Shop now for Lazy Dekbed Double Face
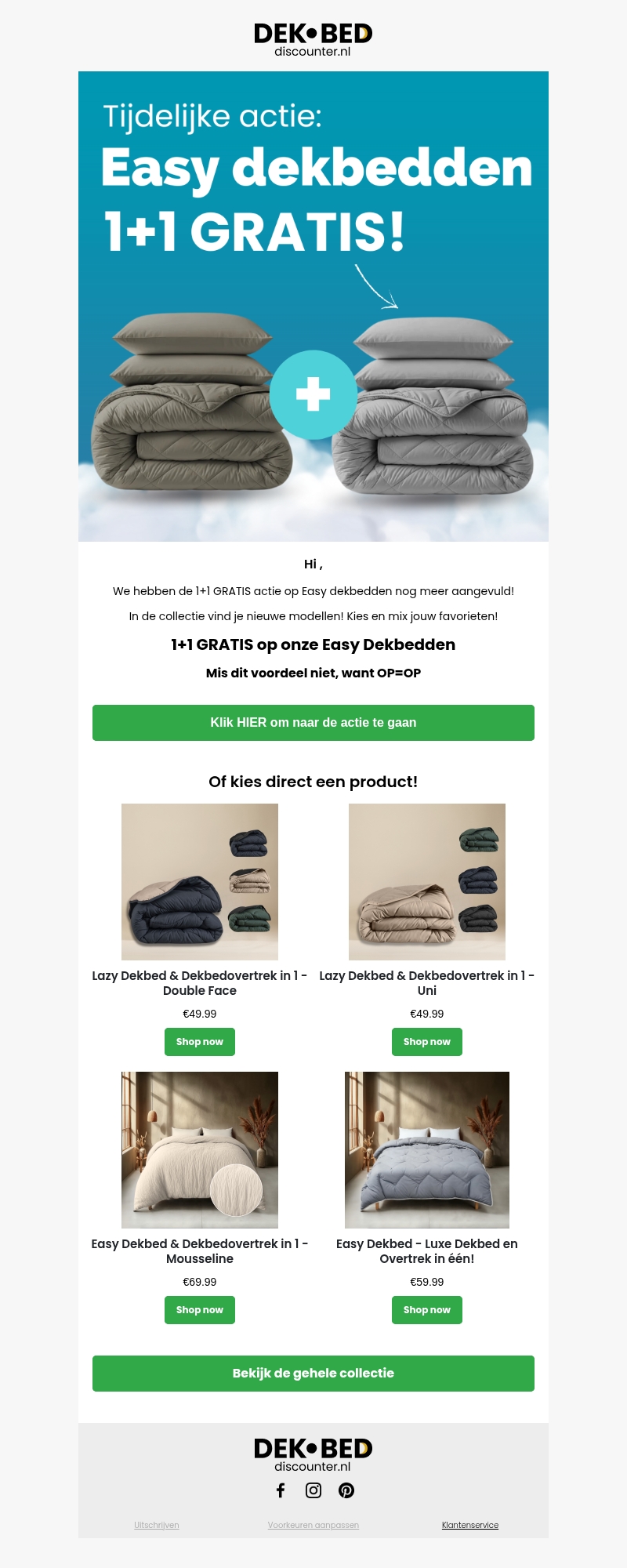 (200, 1042)
